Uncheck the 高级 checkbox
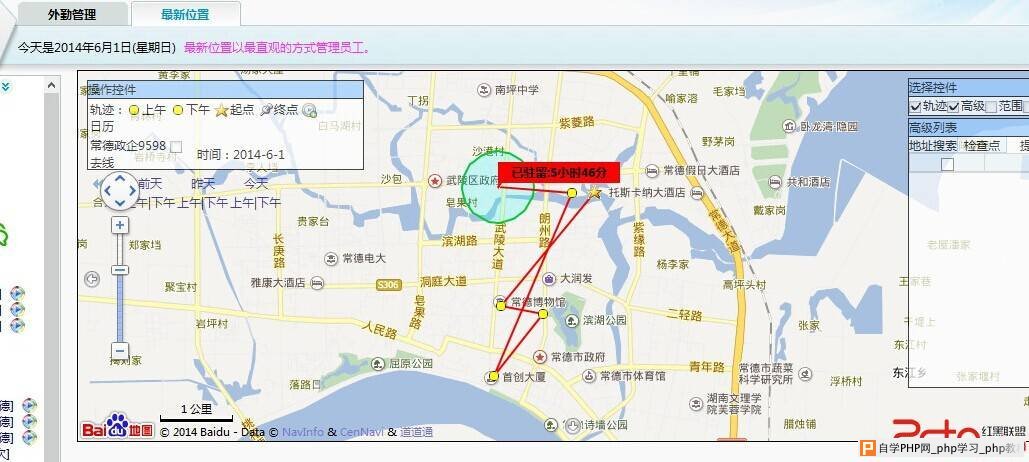1029x462 pixels. (953, 106)
